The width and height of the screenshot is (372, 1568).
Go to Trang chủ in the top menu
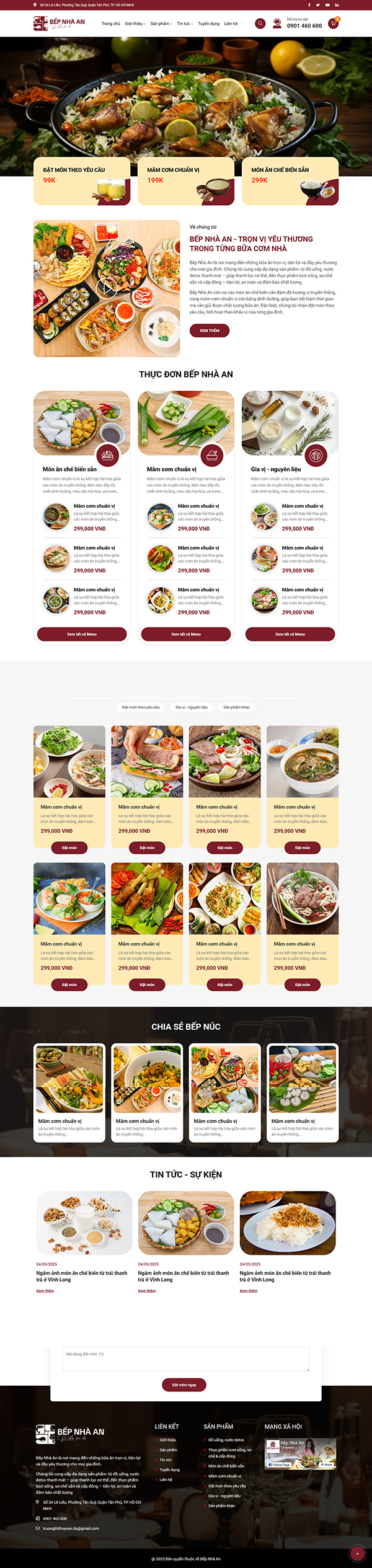pos(111,24)
